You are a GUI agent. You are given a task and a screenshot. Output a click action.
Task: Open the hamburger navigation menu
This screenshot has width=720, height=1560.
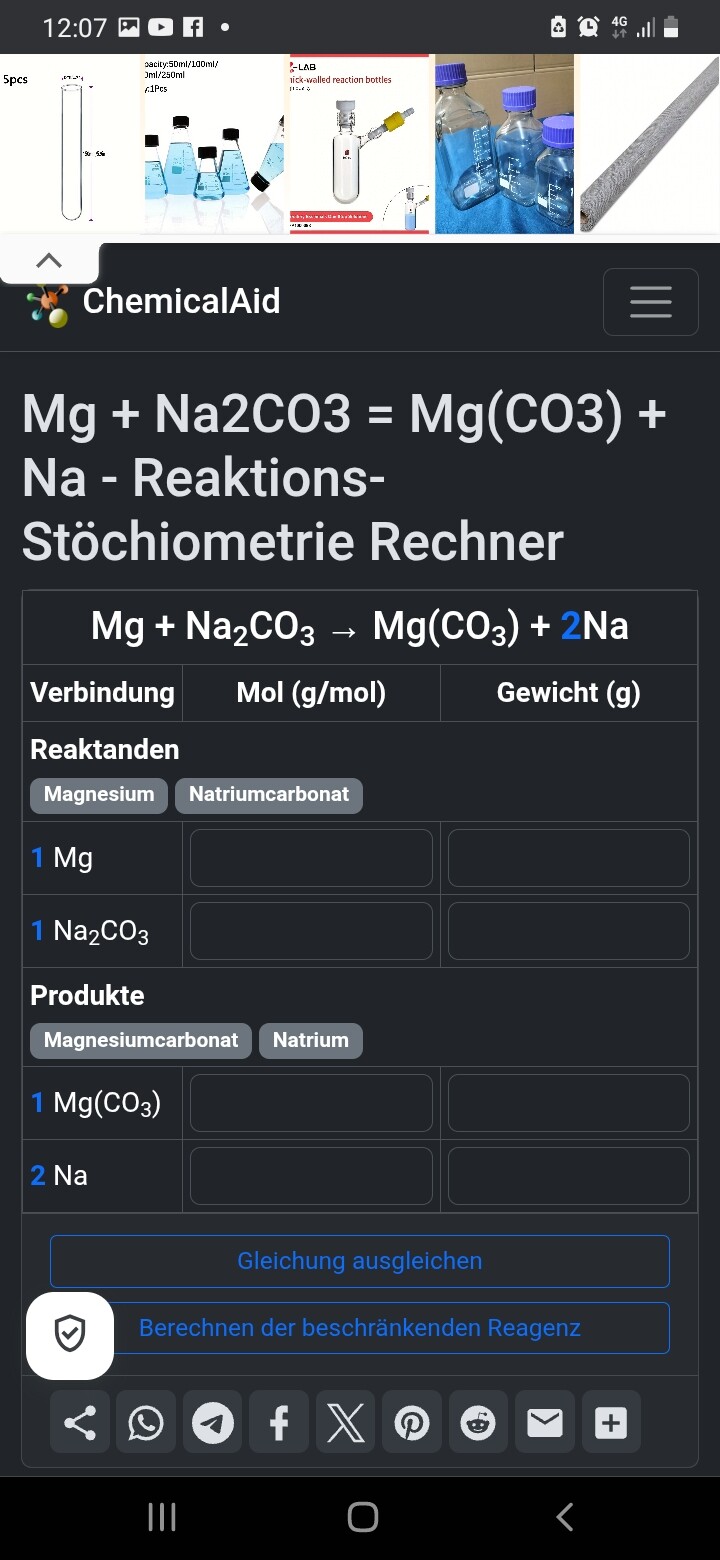click(650, 301)
